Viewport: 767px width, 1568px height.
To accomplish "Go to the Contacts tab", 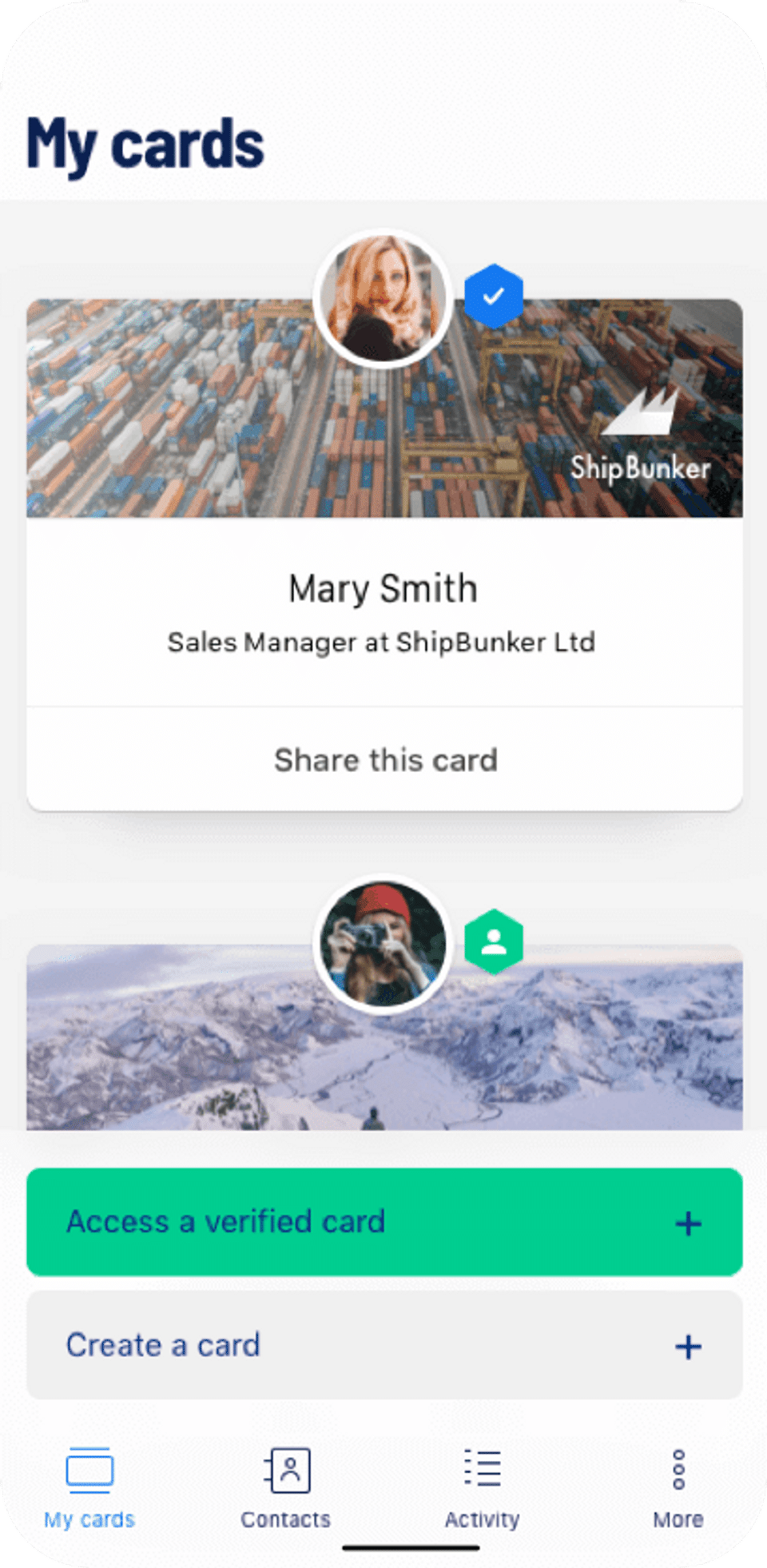I will (x=286, y=1487).
